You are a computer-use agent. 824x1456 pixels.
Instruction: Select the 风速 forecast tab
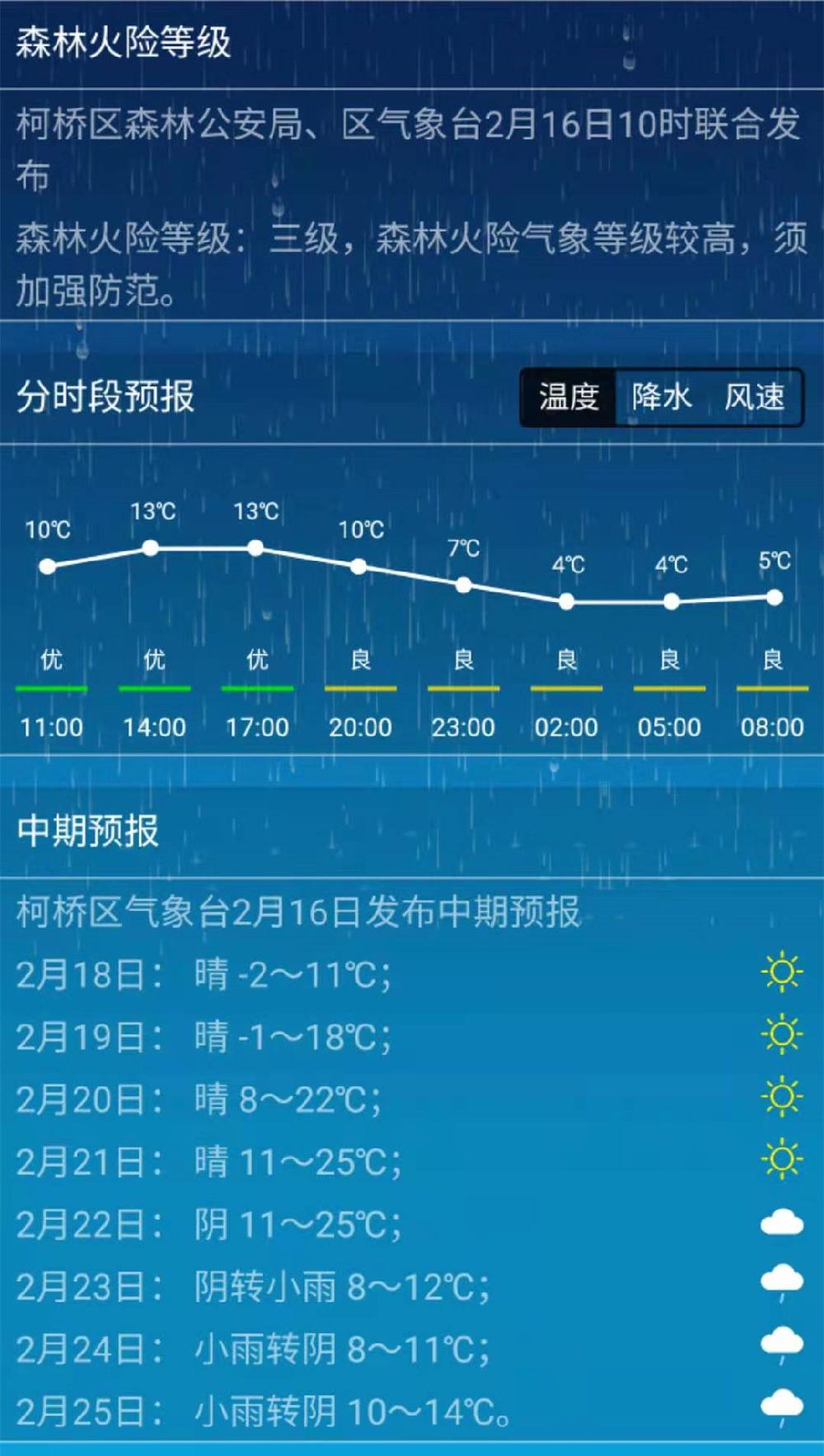[x=754, y=398]
